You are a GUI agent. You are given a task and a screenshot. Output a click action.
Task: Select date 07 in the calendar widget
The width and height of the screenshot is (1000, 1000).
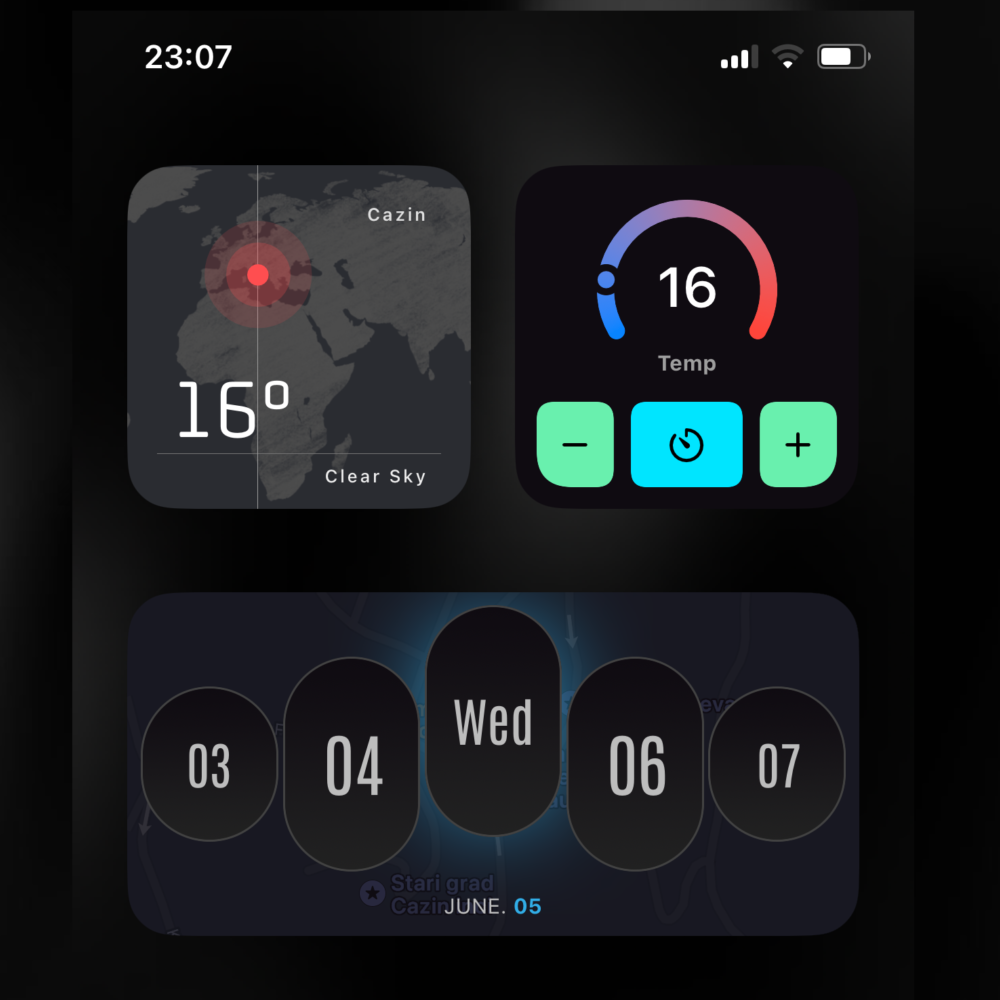pos(777,765)
